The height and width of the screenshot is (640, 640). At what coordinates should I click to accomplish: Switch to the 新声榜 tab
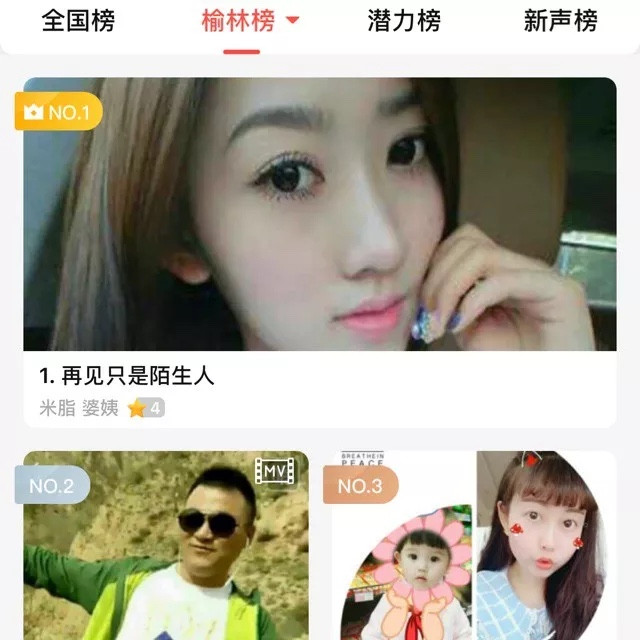pos(560,21)
